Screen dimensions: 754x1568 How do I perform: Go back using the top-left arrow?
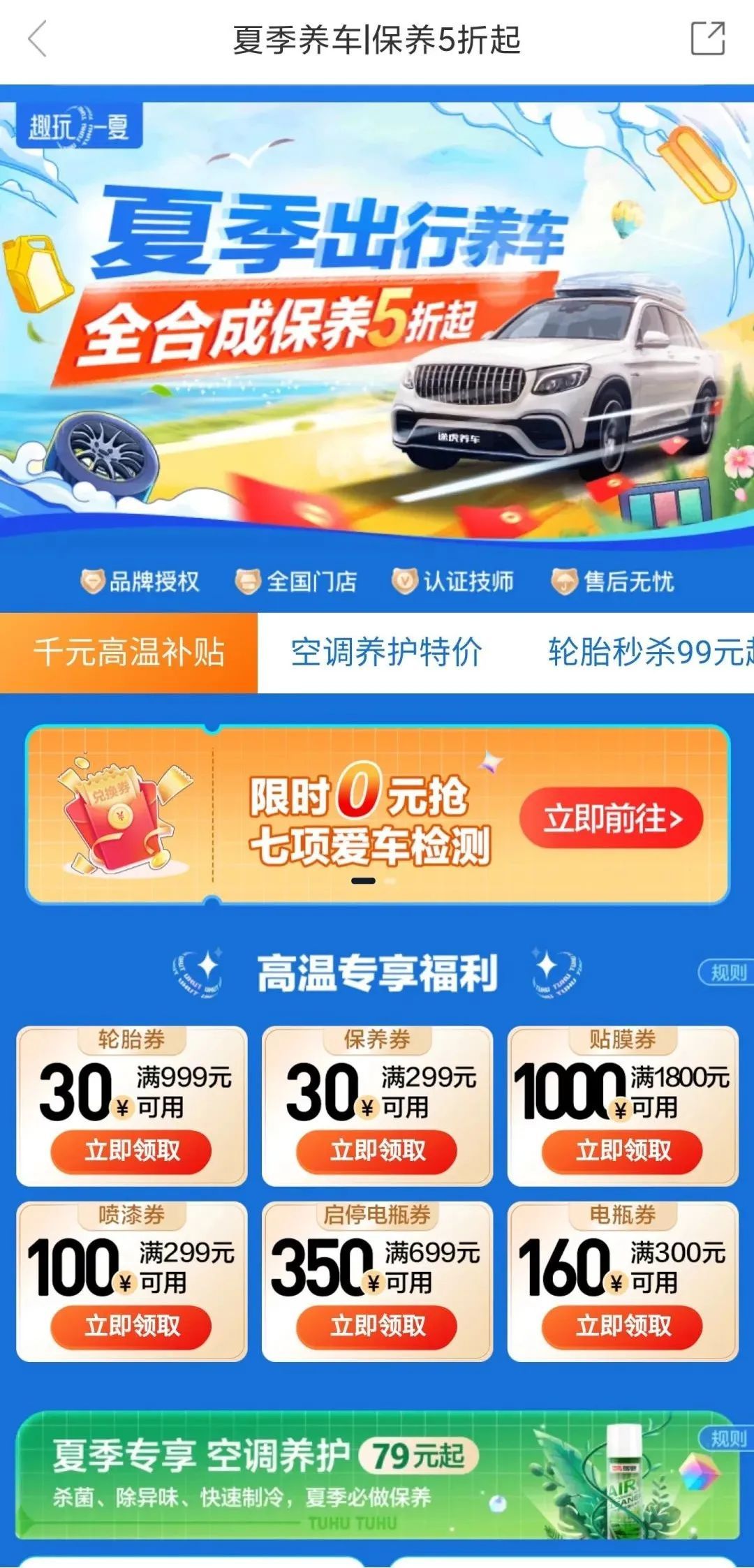click(38, 39)
